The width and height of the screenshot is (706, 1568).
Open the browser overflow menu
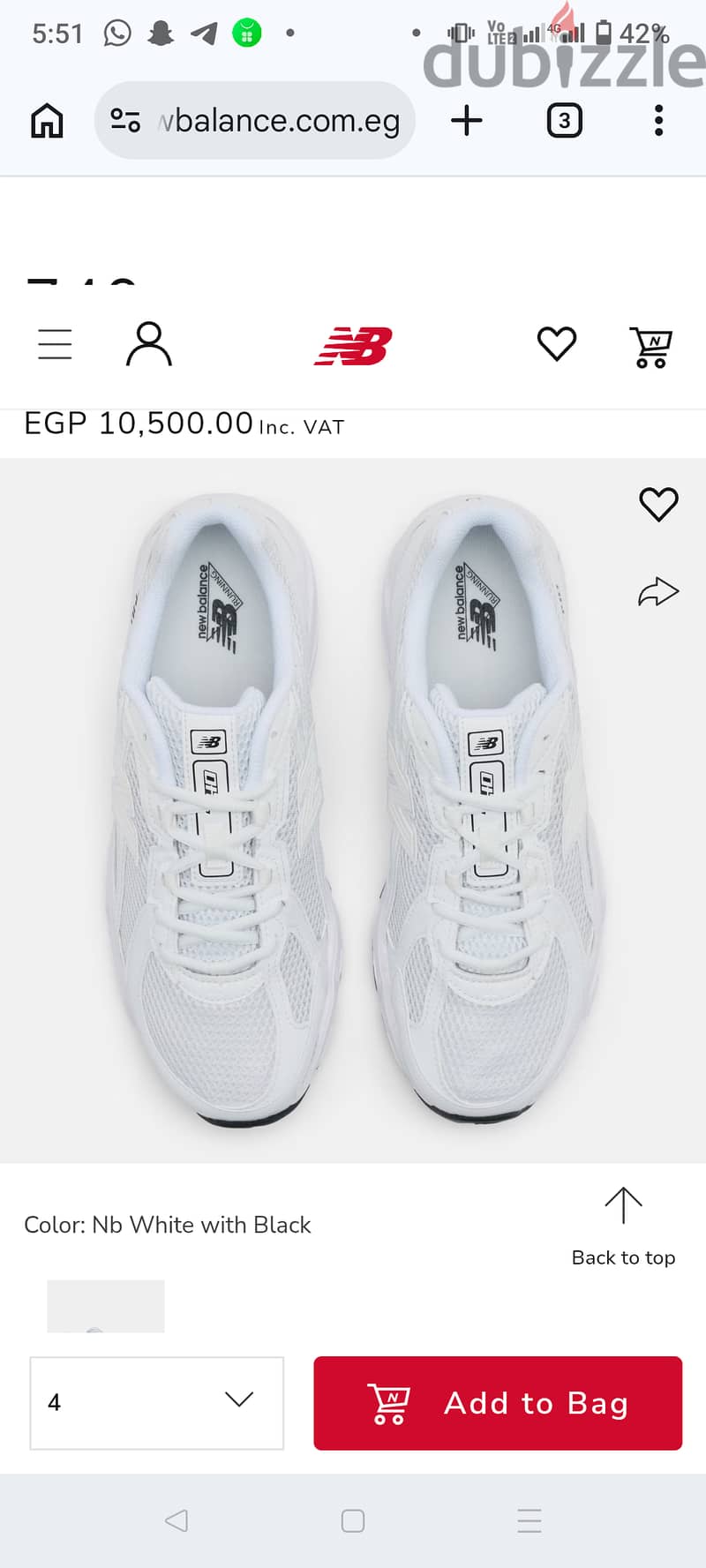[x=658, y=121]
